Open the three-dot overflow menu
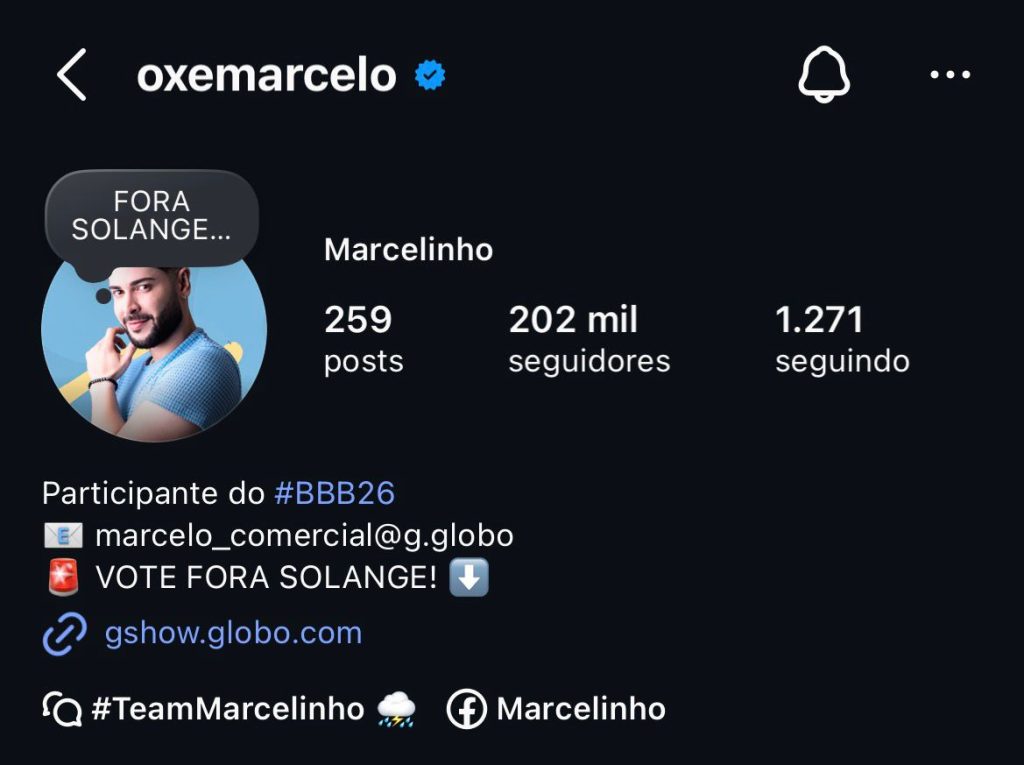Image resolution: width=1024 pixels, height=765 pixels. (949, 75)
